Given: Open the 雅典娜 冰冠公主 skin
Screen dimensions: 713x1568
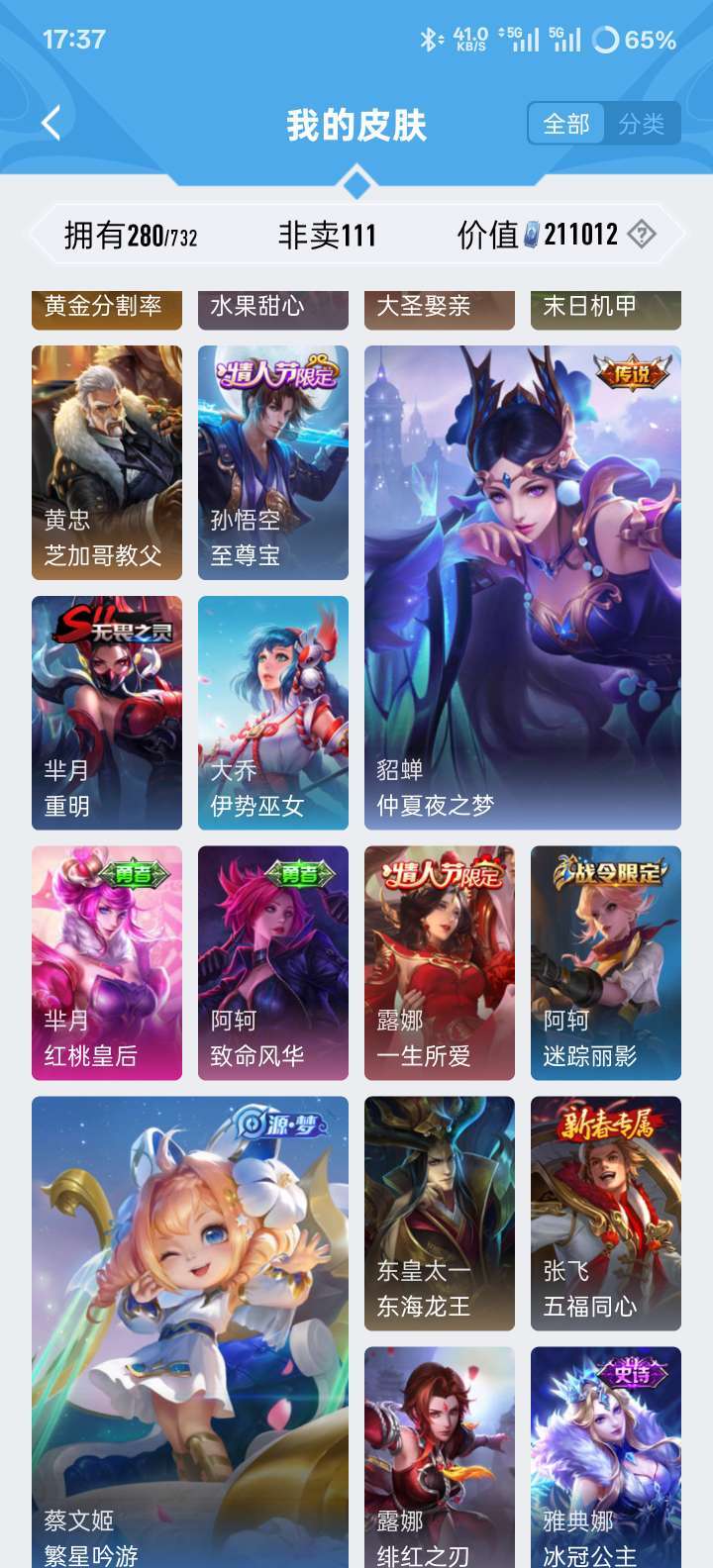Looking at the screenshot, I should pyautogui.click(x=606, y=1457).
